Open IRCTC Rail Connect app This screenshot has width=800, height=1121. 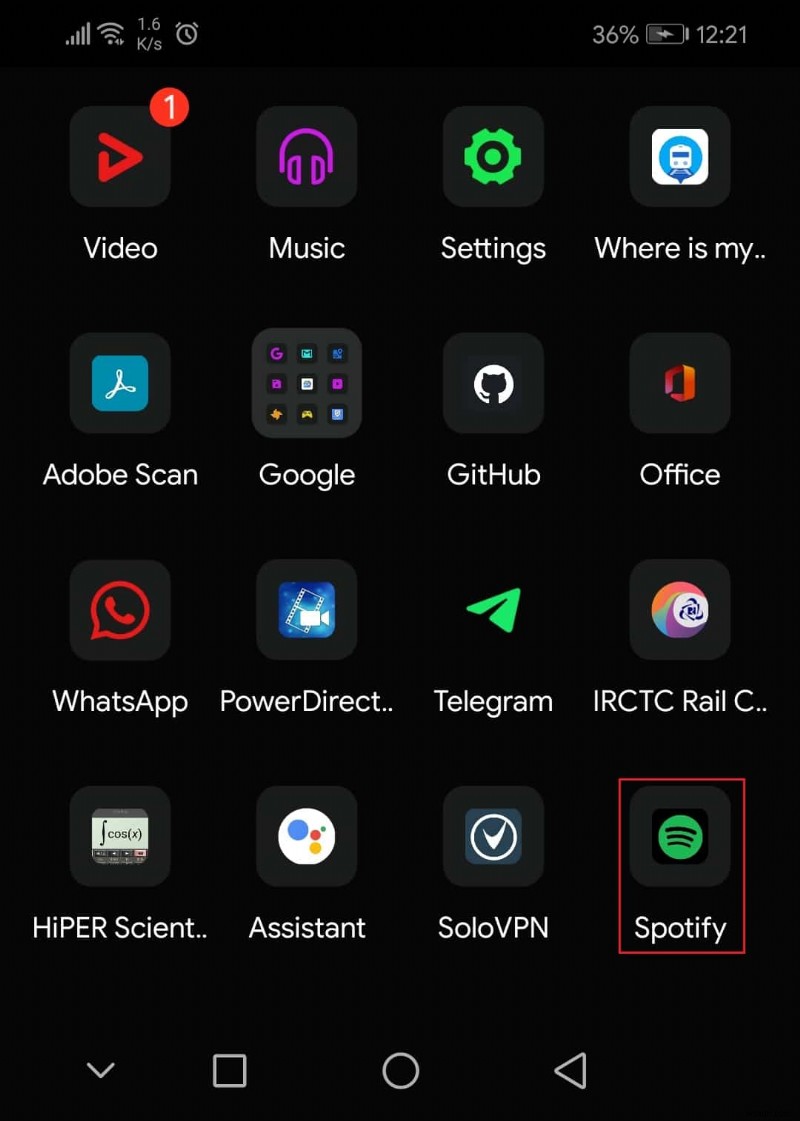tap(680, 609)
